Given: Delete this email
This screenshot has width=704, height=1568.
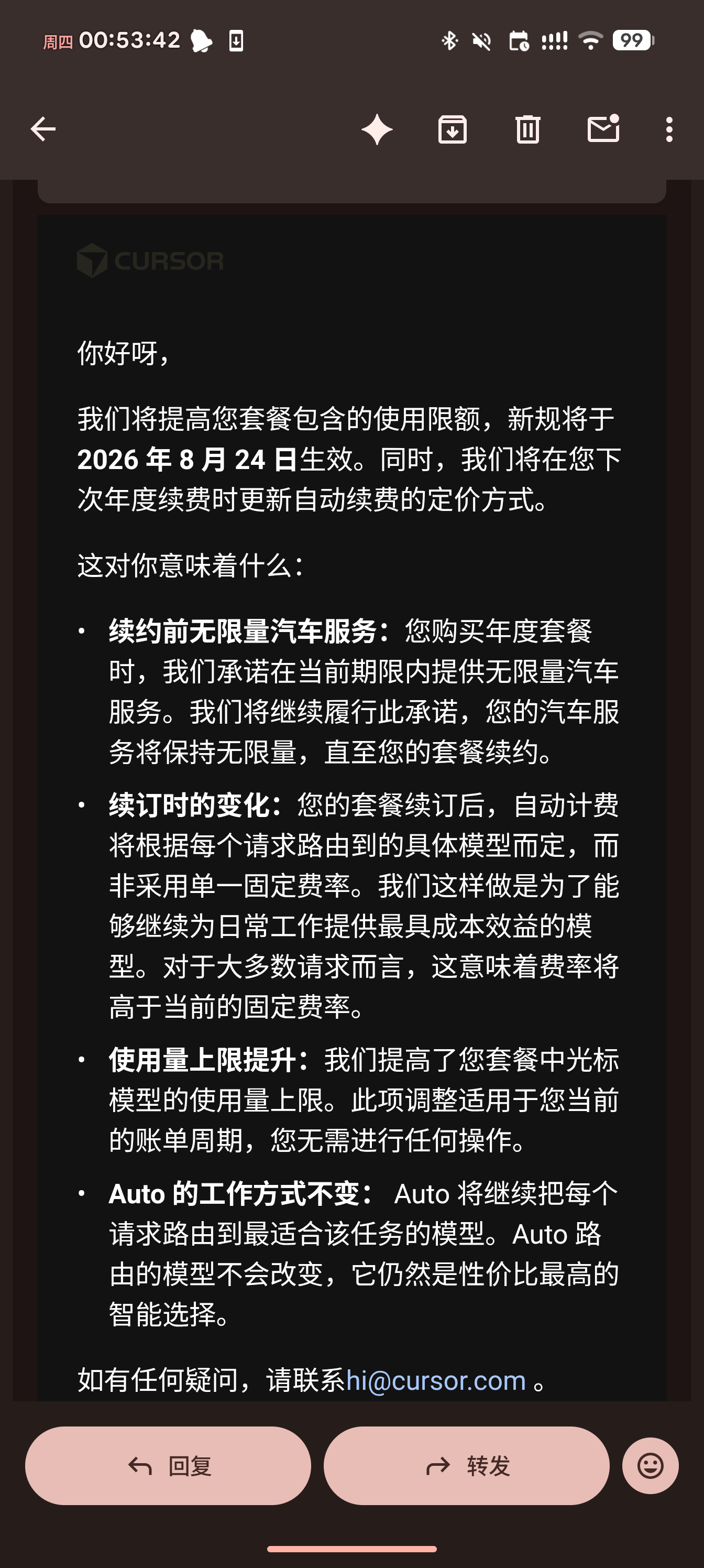Looking at the screenshot, I should tap(527, 129).
